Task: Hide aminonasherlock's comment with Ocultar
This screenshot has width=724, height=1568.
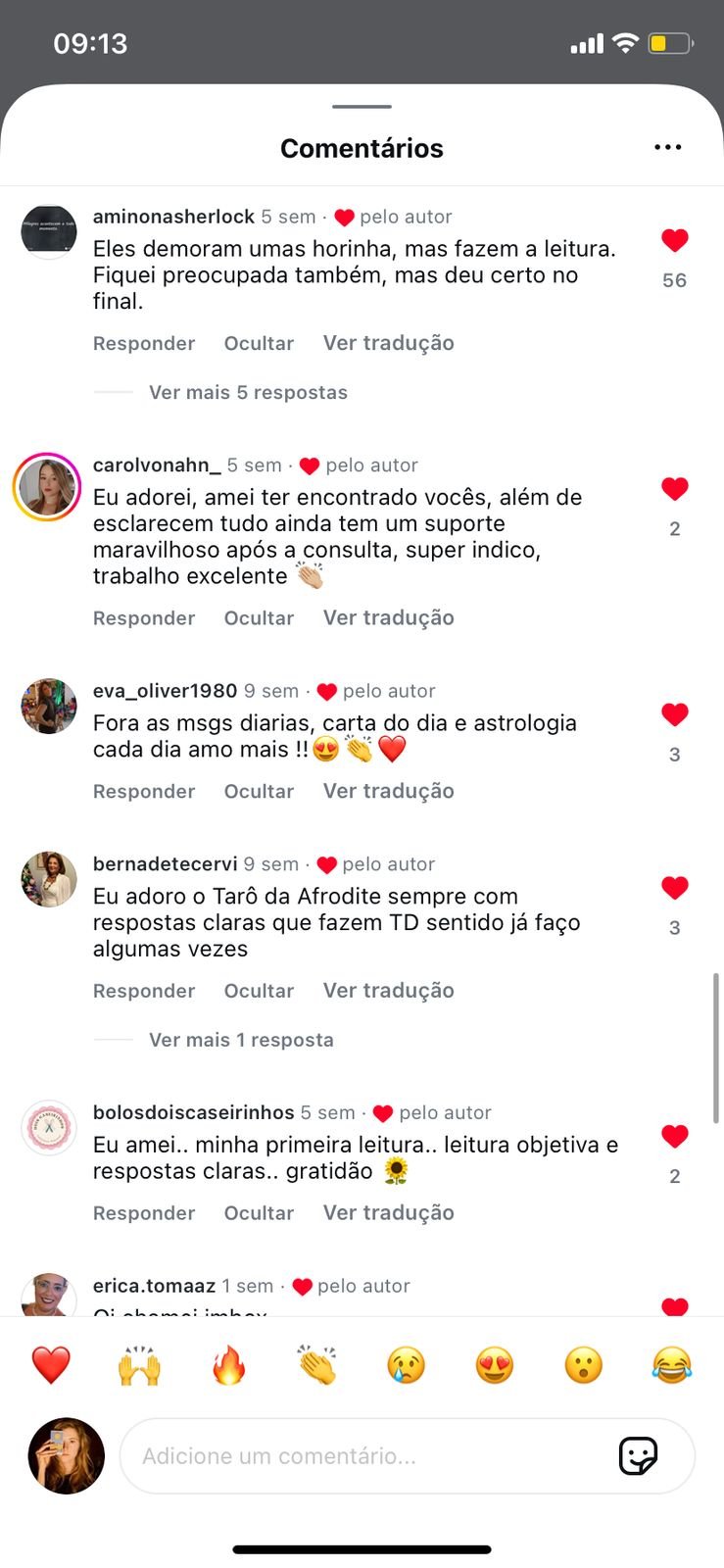Action: pyautogui.click(x=259, y=344)
